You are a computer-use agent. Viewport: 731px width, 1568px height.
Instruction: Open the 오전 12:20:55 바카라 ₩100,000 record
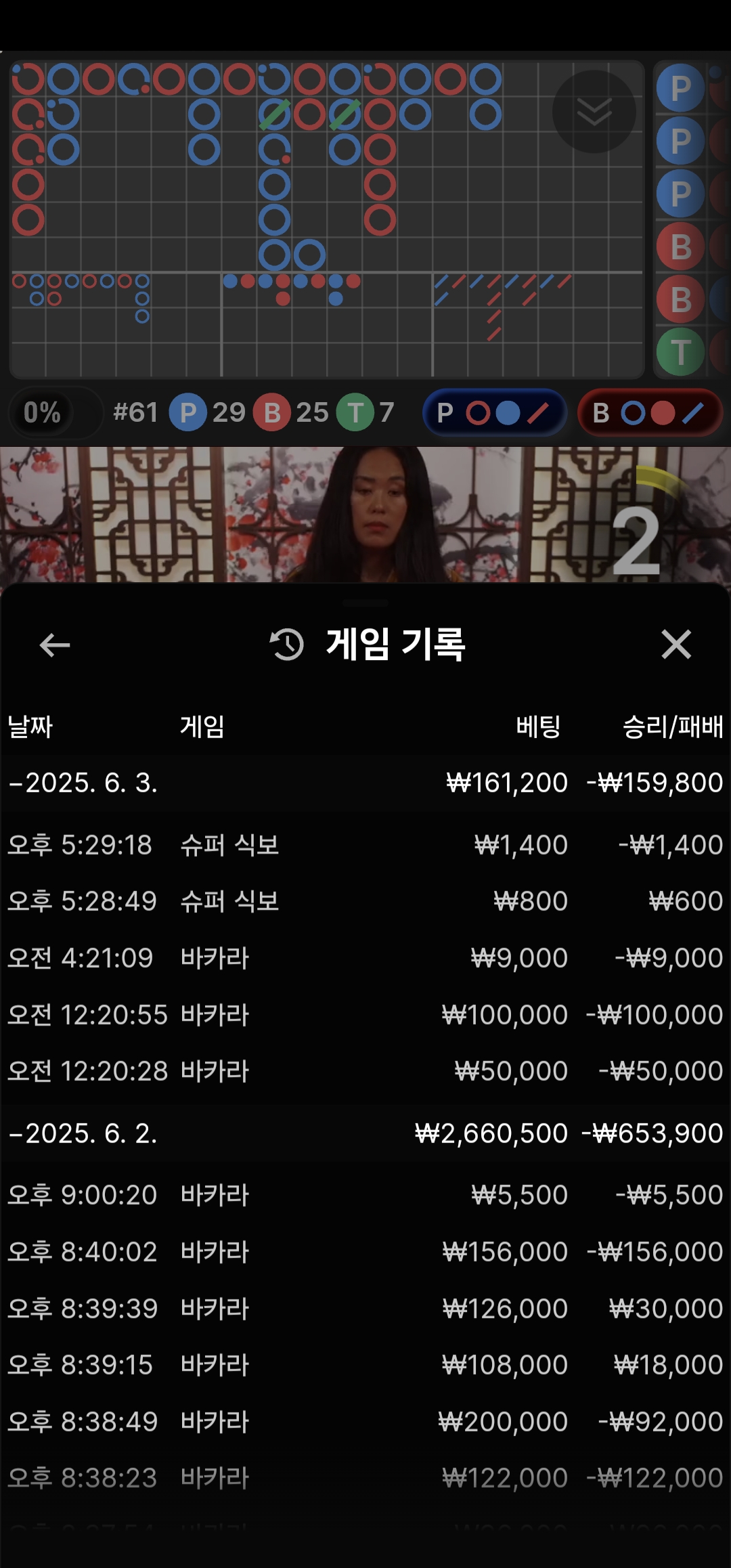[365, 1015]
